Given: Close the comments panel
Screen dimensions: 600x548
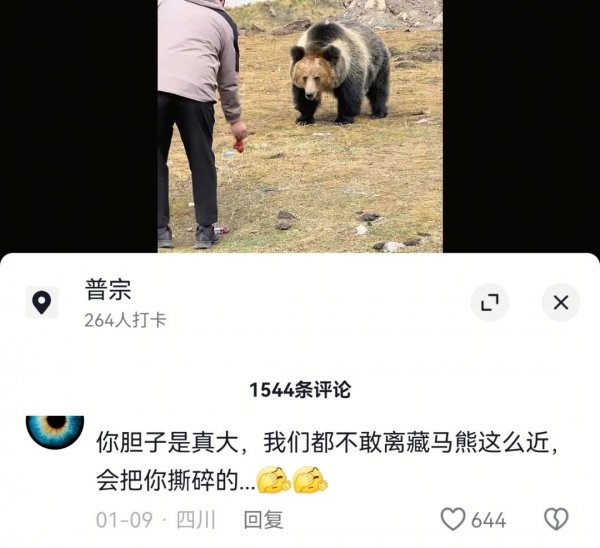Looking at the screenshot, I should (561, 302).
